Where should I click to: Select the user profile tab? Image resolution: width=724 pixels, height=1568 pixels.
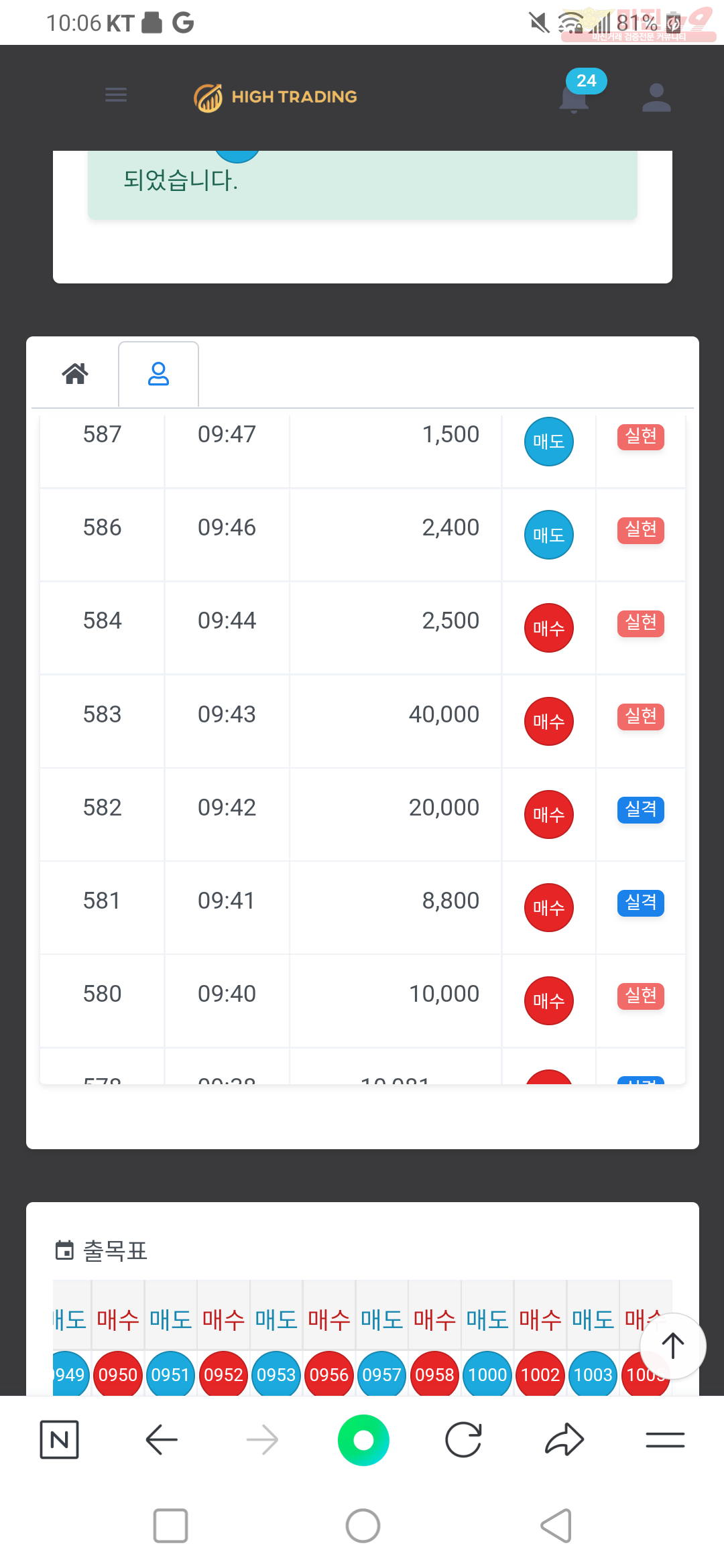[158, 374]
